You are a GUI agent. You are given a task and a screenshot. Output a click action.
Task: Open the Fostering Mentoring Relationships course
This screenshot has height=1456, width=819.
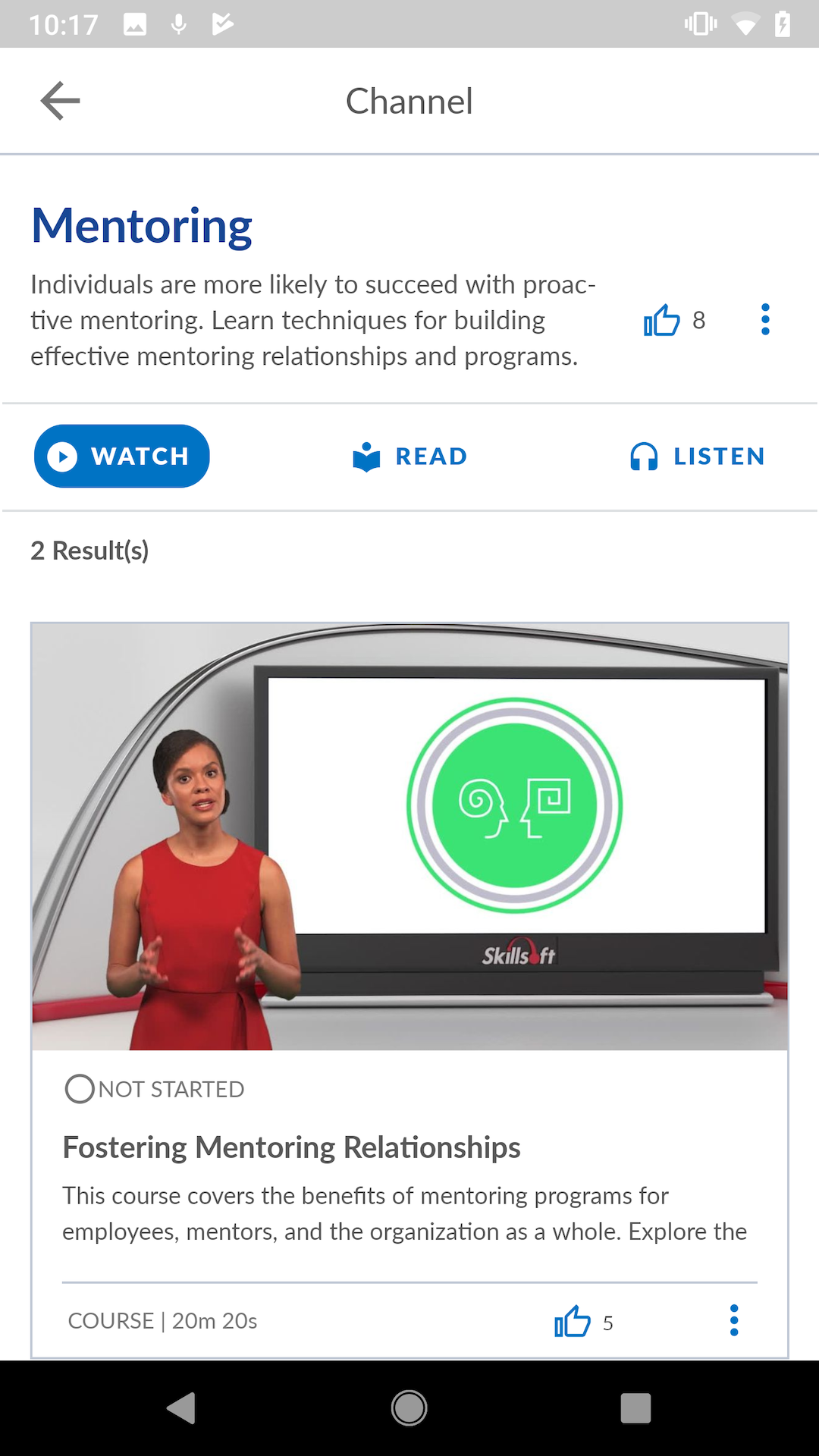tap(291, 1147)
